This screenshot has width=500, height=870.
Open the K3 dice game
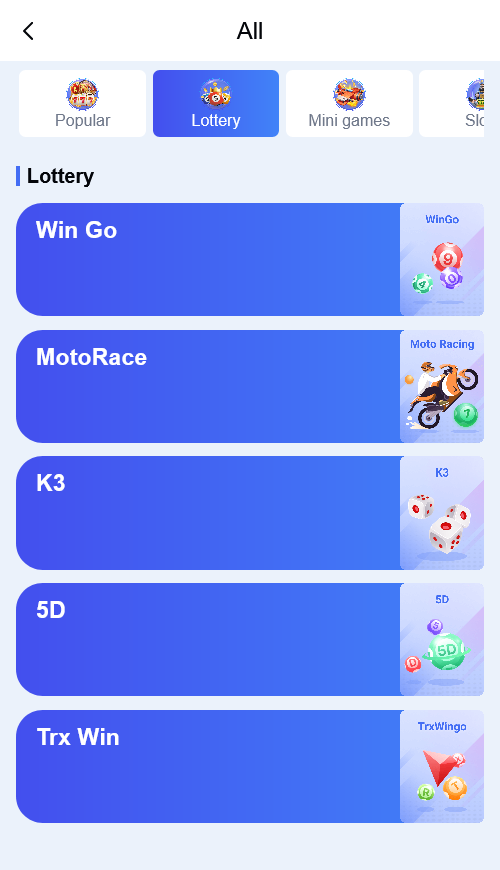250,513
